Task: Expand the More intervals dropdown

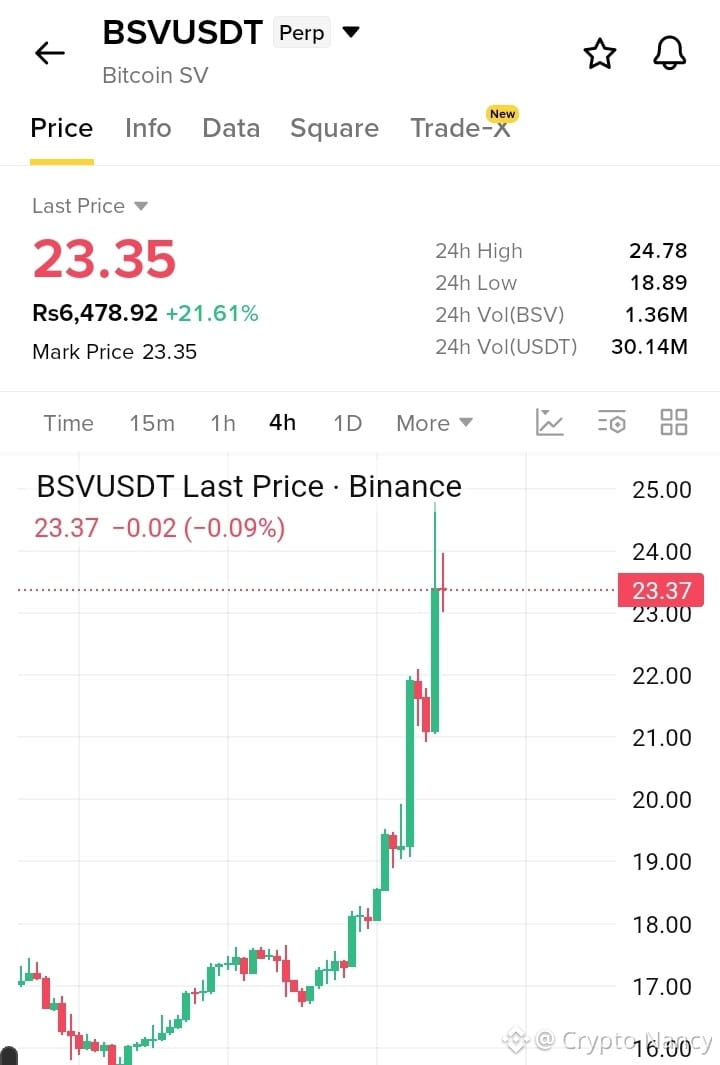Action: click(435, 423)
